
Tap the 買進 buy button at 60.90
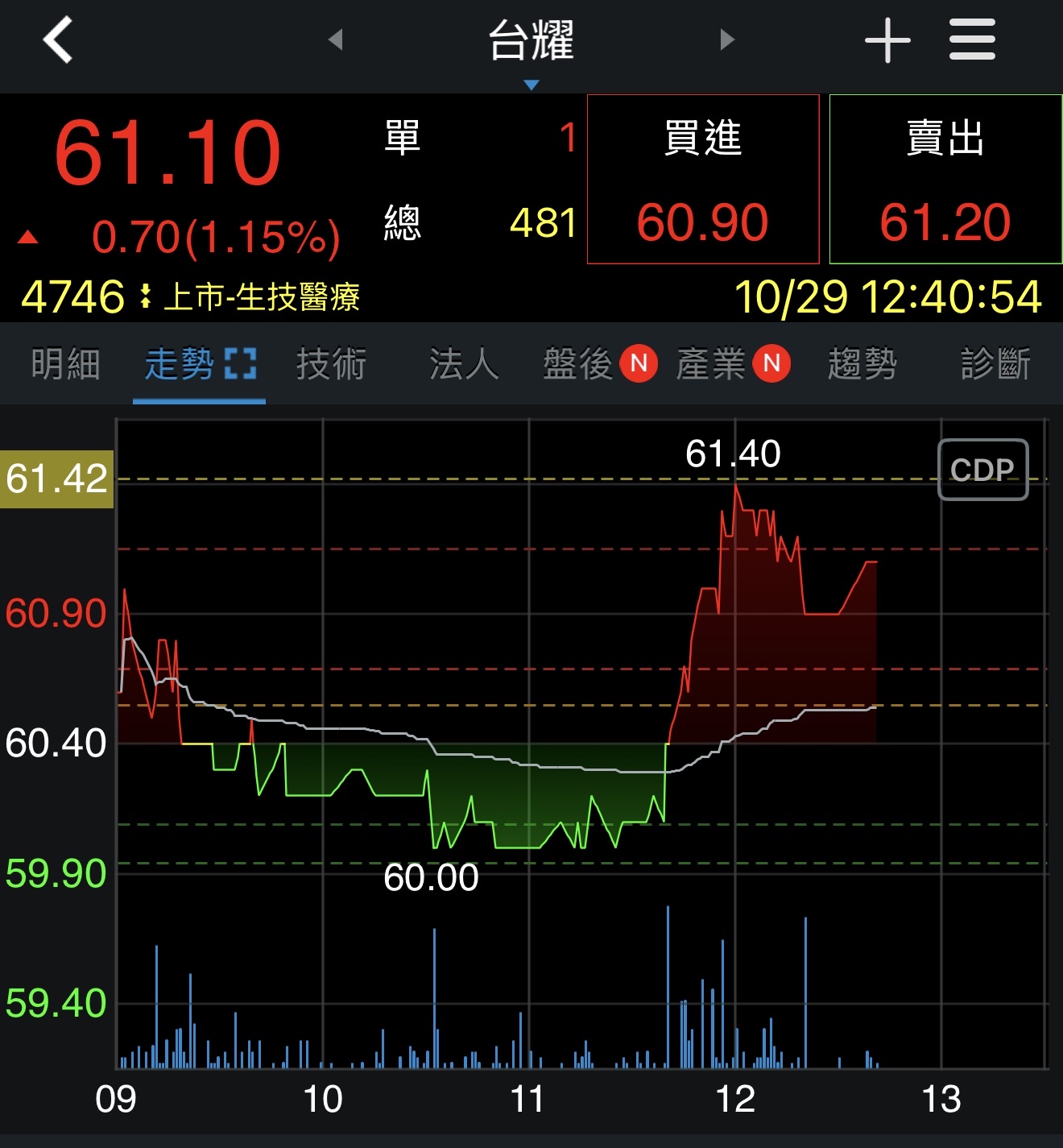[703, 179]
